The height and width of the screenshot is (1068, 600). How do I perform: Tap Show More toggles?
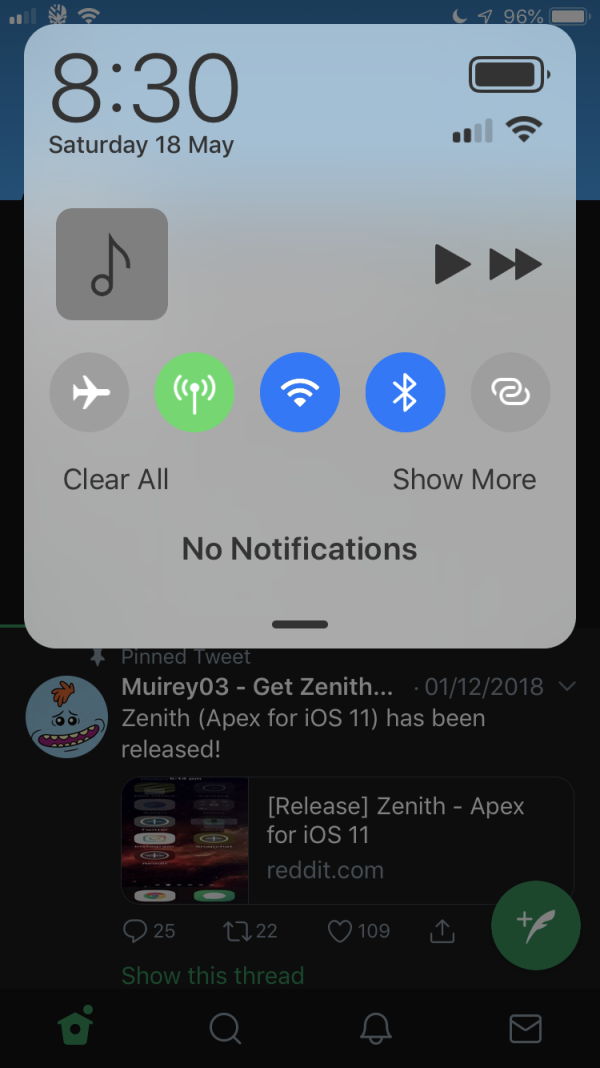464,480
